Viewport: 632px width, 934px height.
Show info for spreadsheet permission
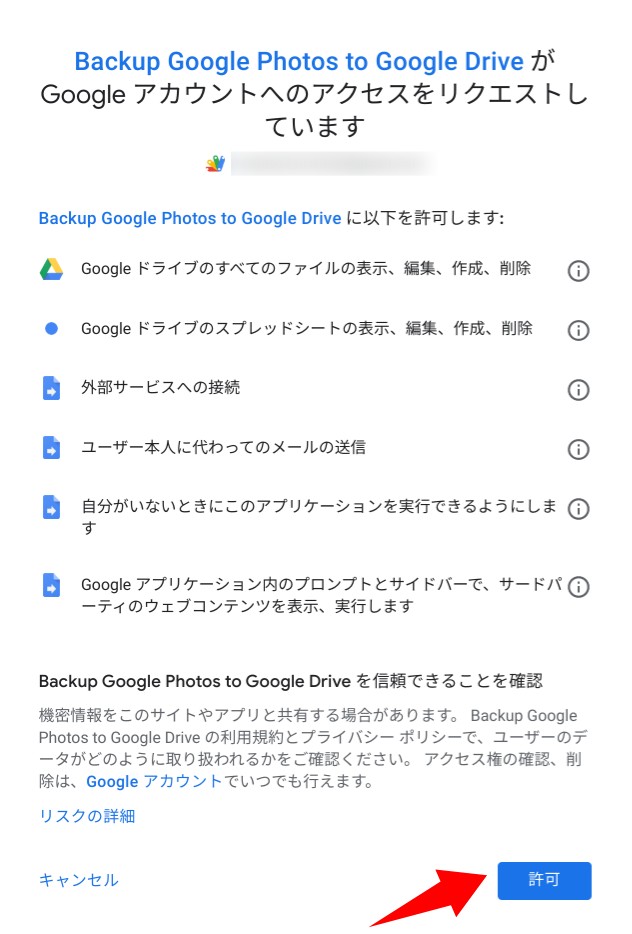pos(578,330)
